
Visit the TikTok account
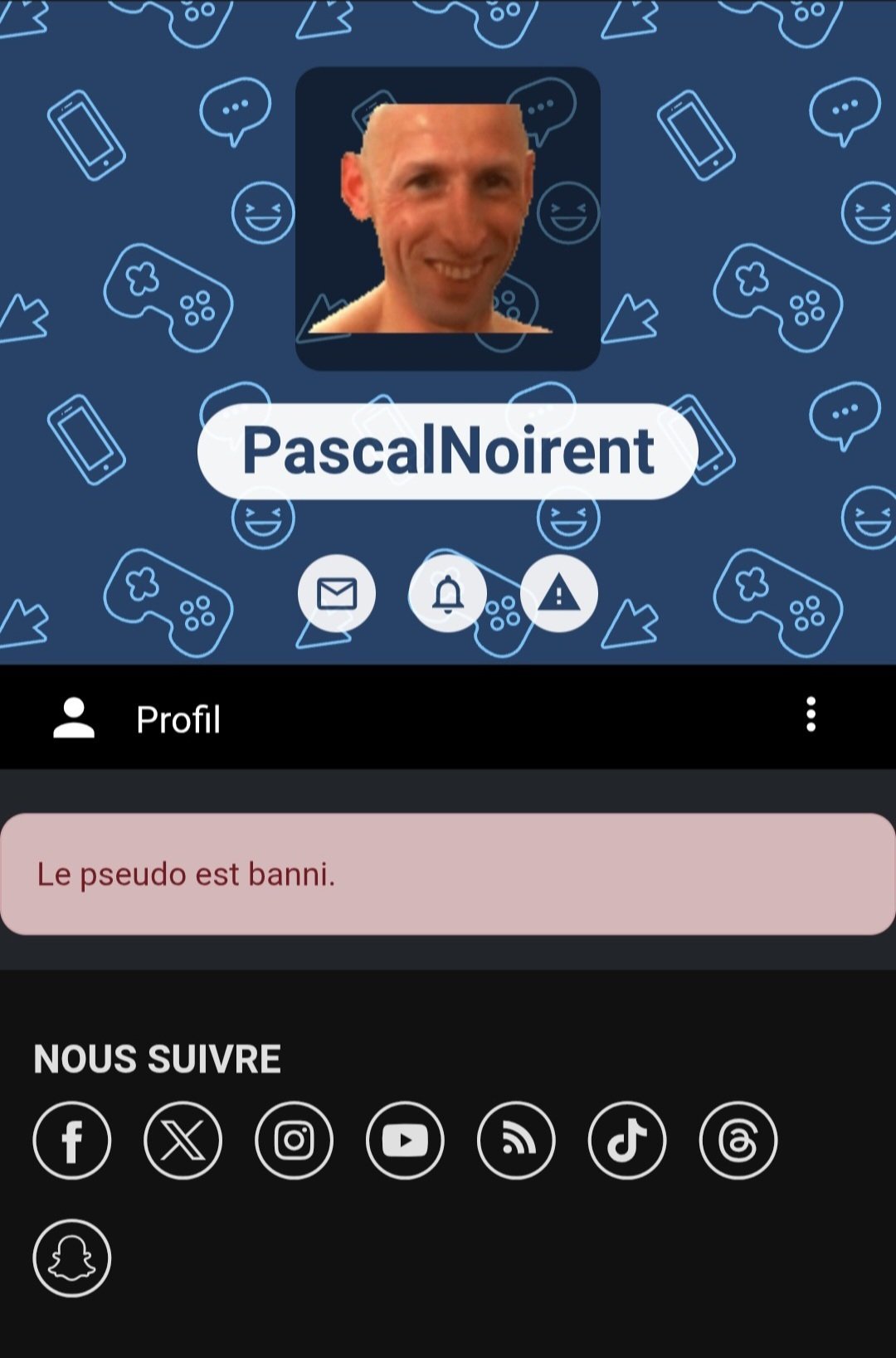tap(627, 1141)
